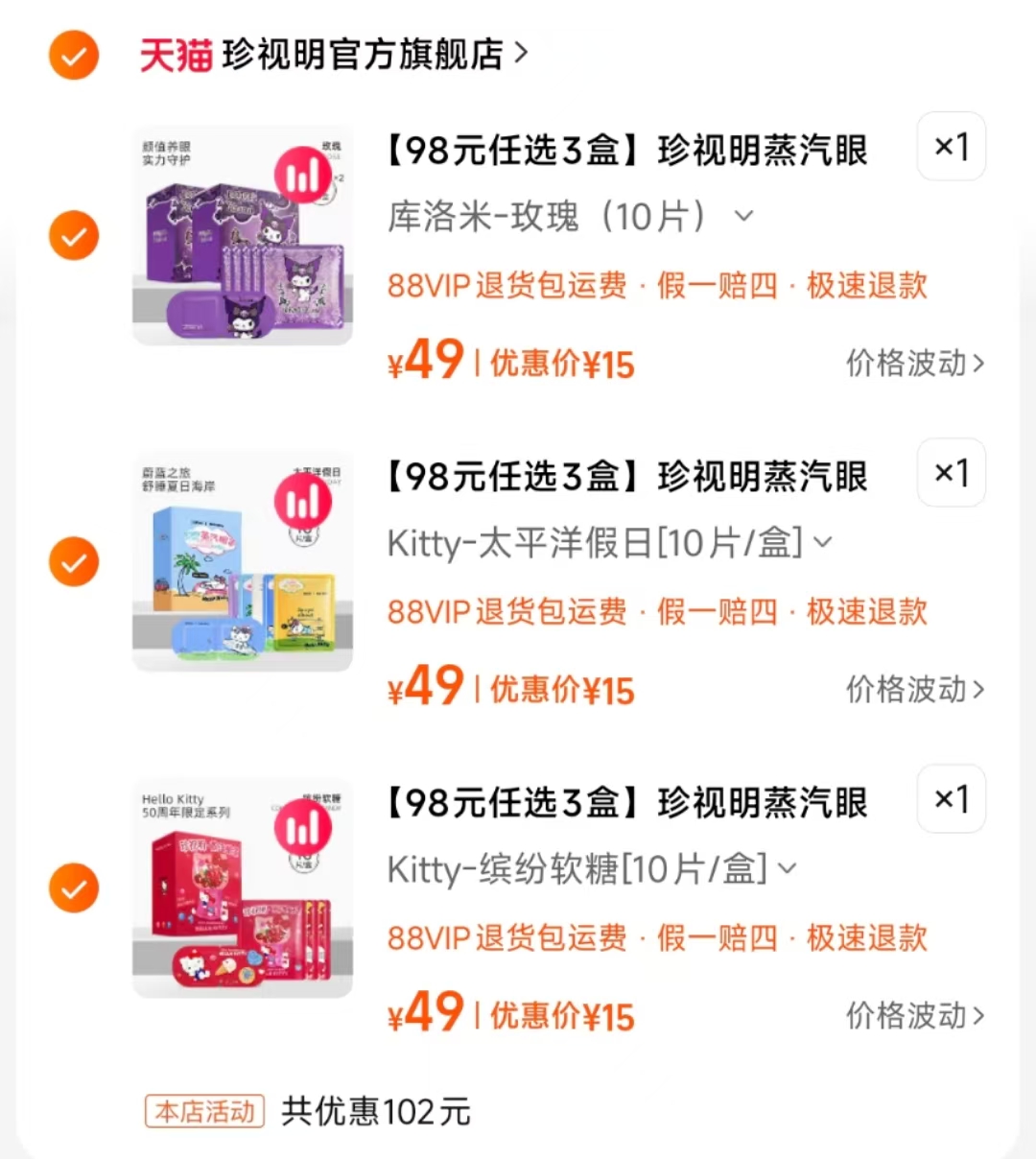
Task: Deselect the Kitty-太平洋假日 item checkbox
Action: 73,561
